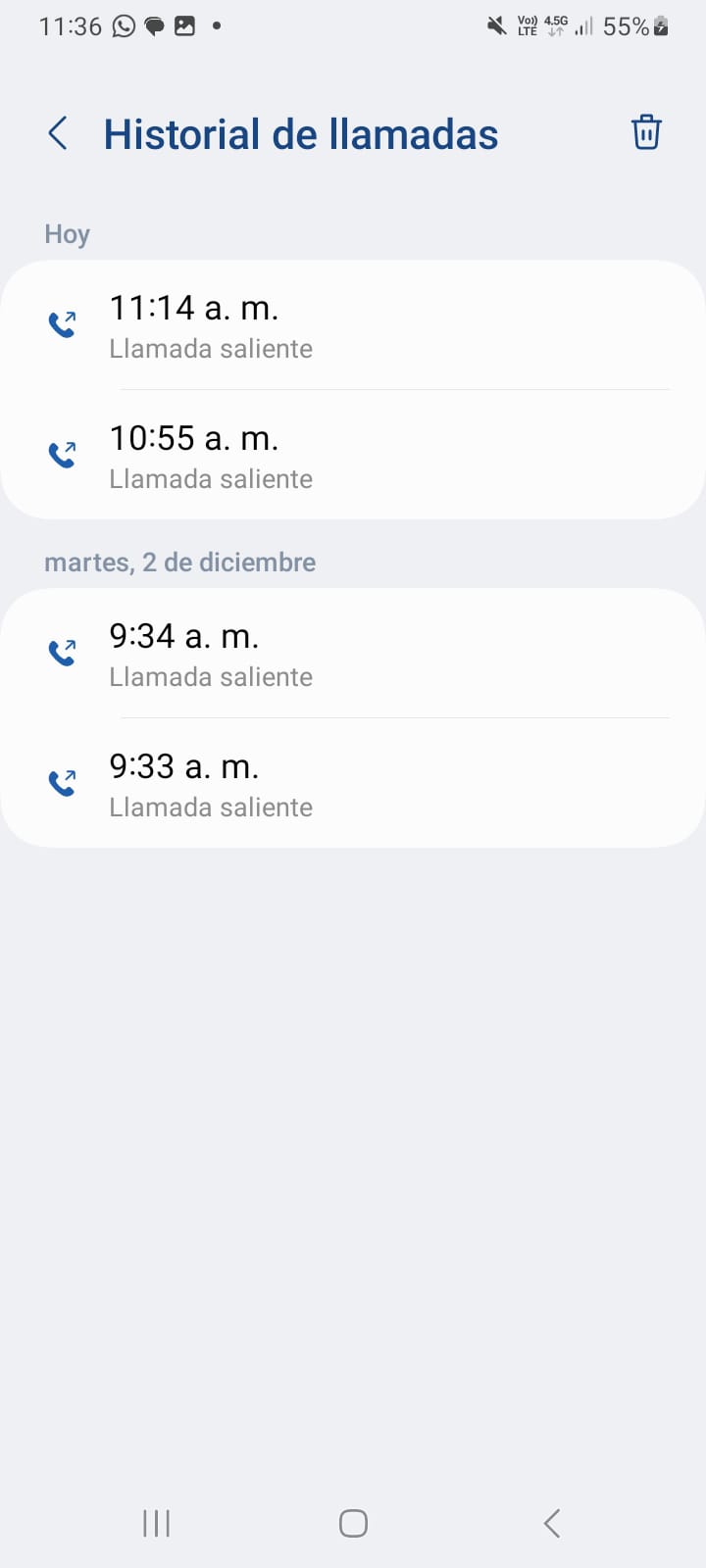View the 9:34 a. m. call entry
This screenshot has width=706, height=1568.
click(x=353, y=654)
